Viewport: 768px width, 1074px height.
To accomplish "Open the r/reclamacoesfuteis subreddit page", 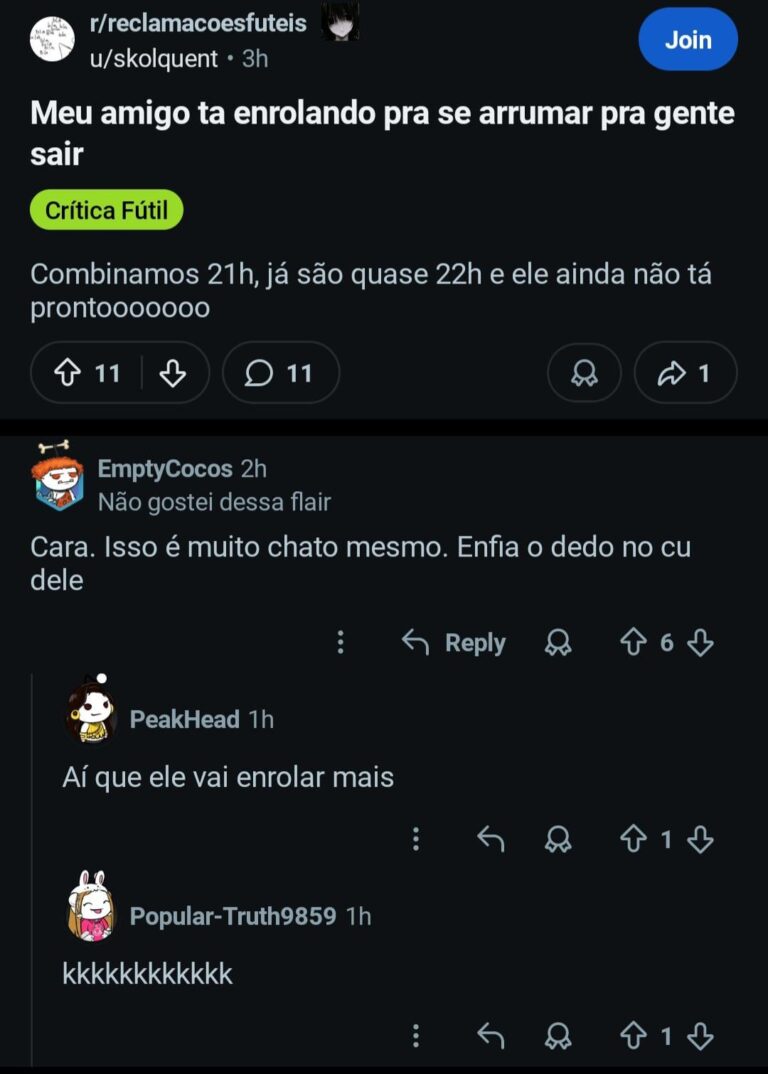I will tap(198, 23).
